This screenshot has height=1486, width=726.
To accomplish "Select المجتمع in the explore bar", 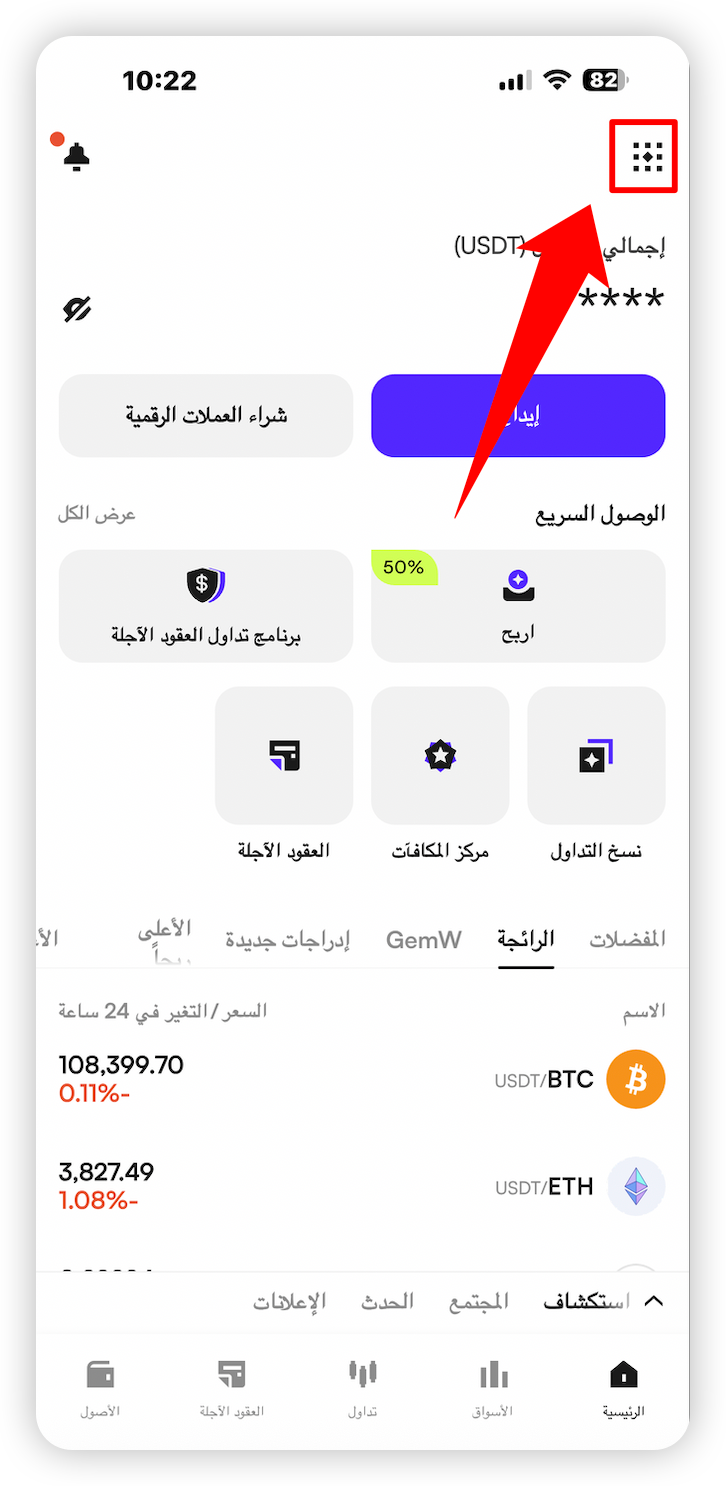I will pyautogui.click(x=476, y=1301).
